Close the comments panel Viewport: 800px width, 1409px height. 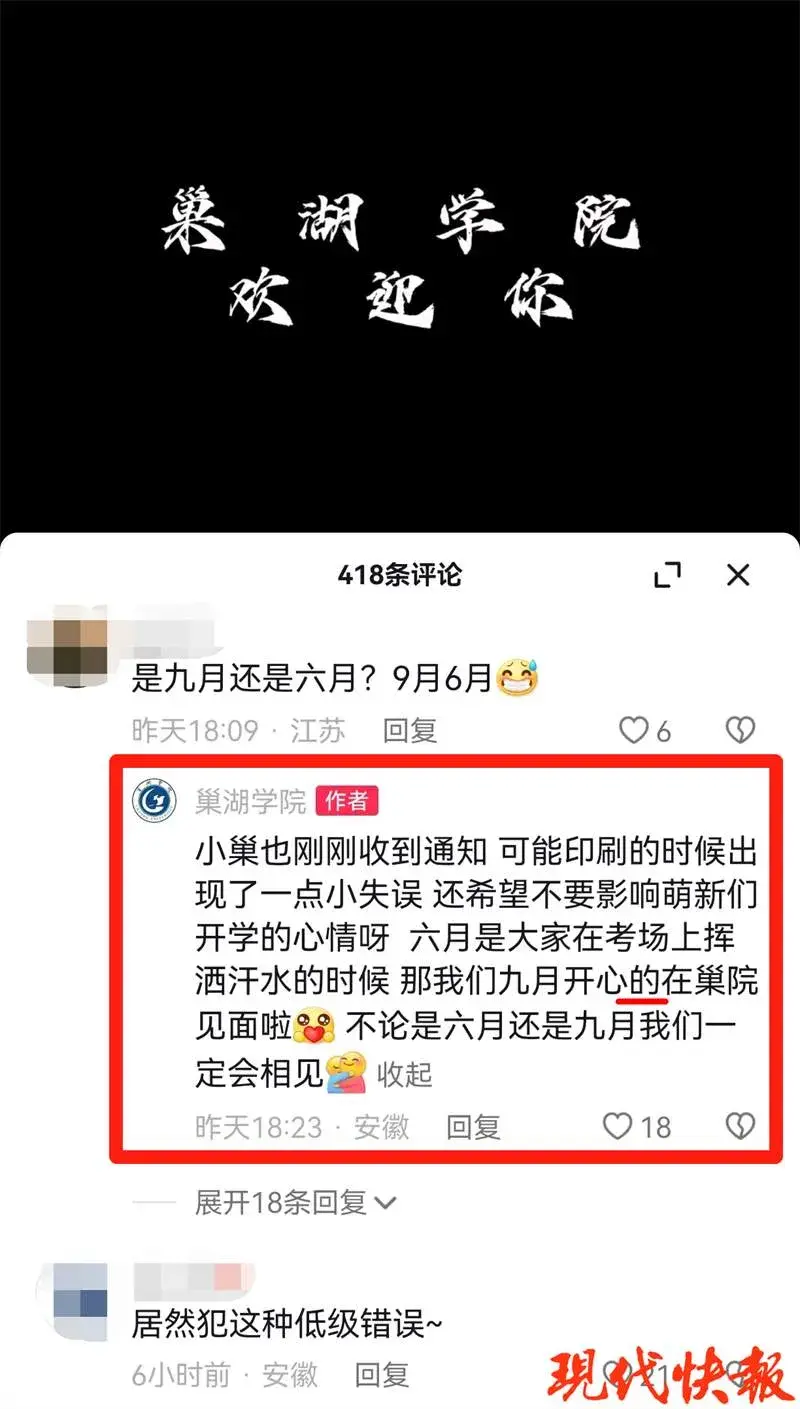click(738, 575)
